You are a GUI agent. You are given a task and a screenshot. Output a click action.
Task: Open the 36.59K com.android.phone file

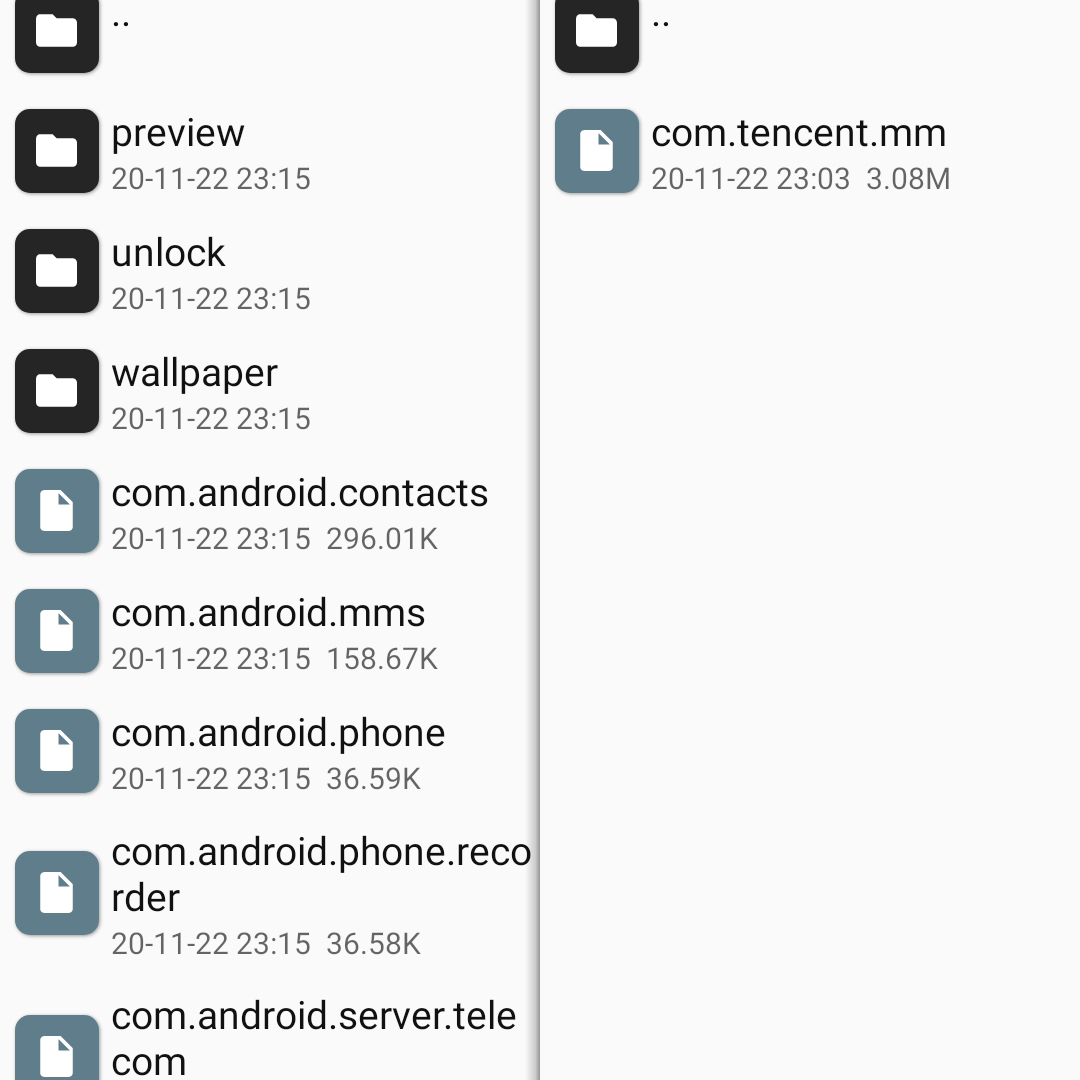tap(269, 750)
